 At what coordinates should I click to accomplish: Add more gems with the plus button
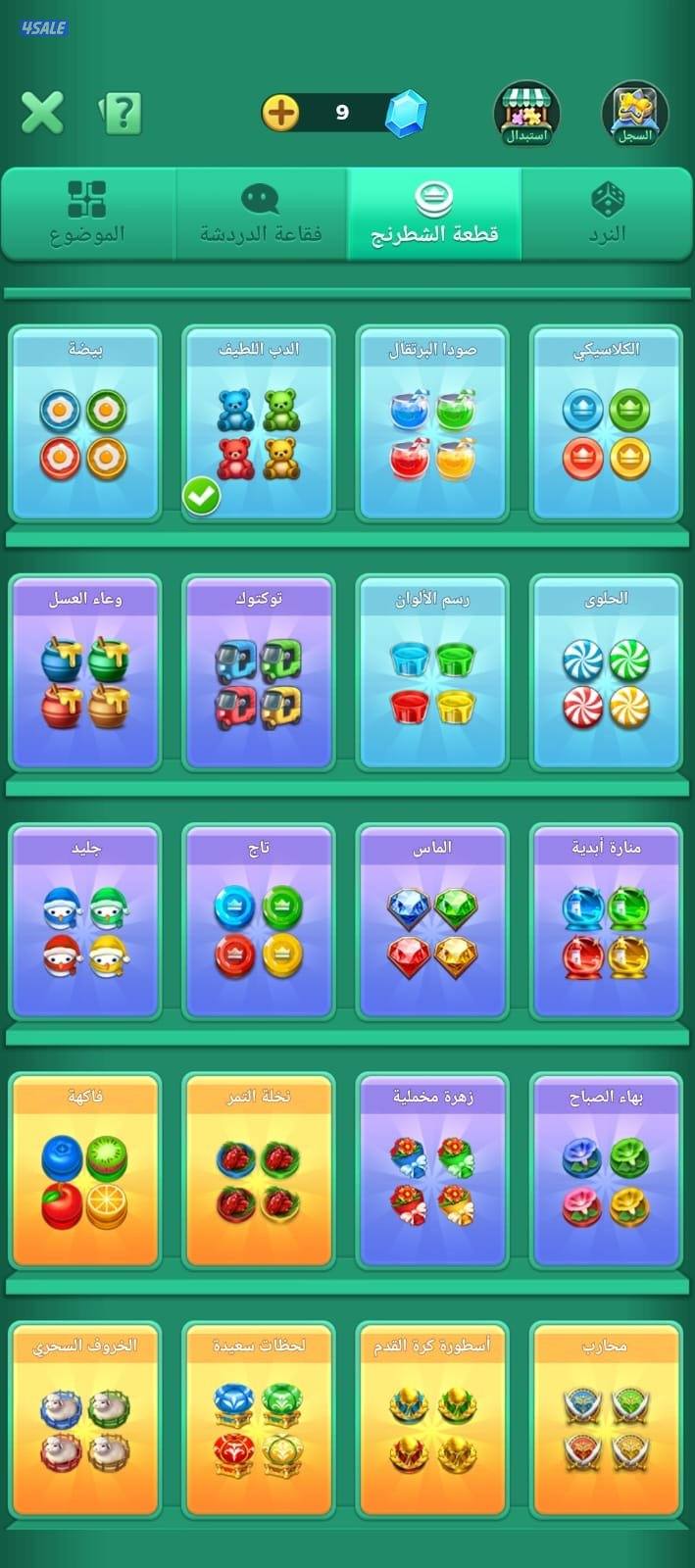280,113
